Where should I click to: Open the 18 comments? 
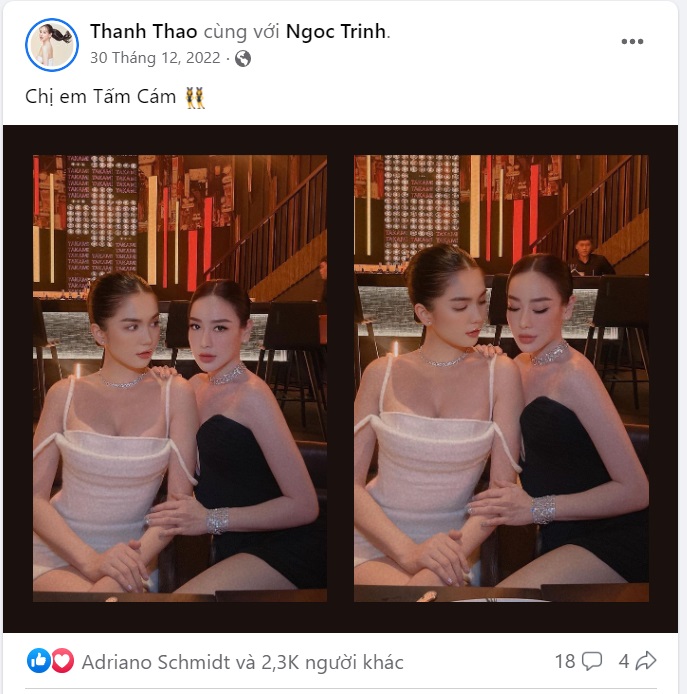click(578, 661)
